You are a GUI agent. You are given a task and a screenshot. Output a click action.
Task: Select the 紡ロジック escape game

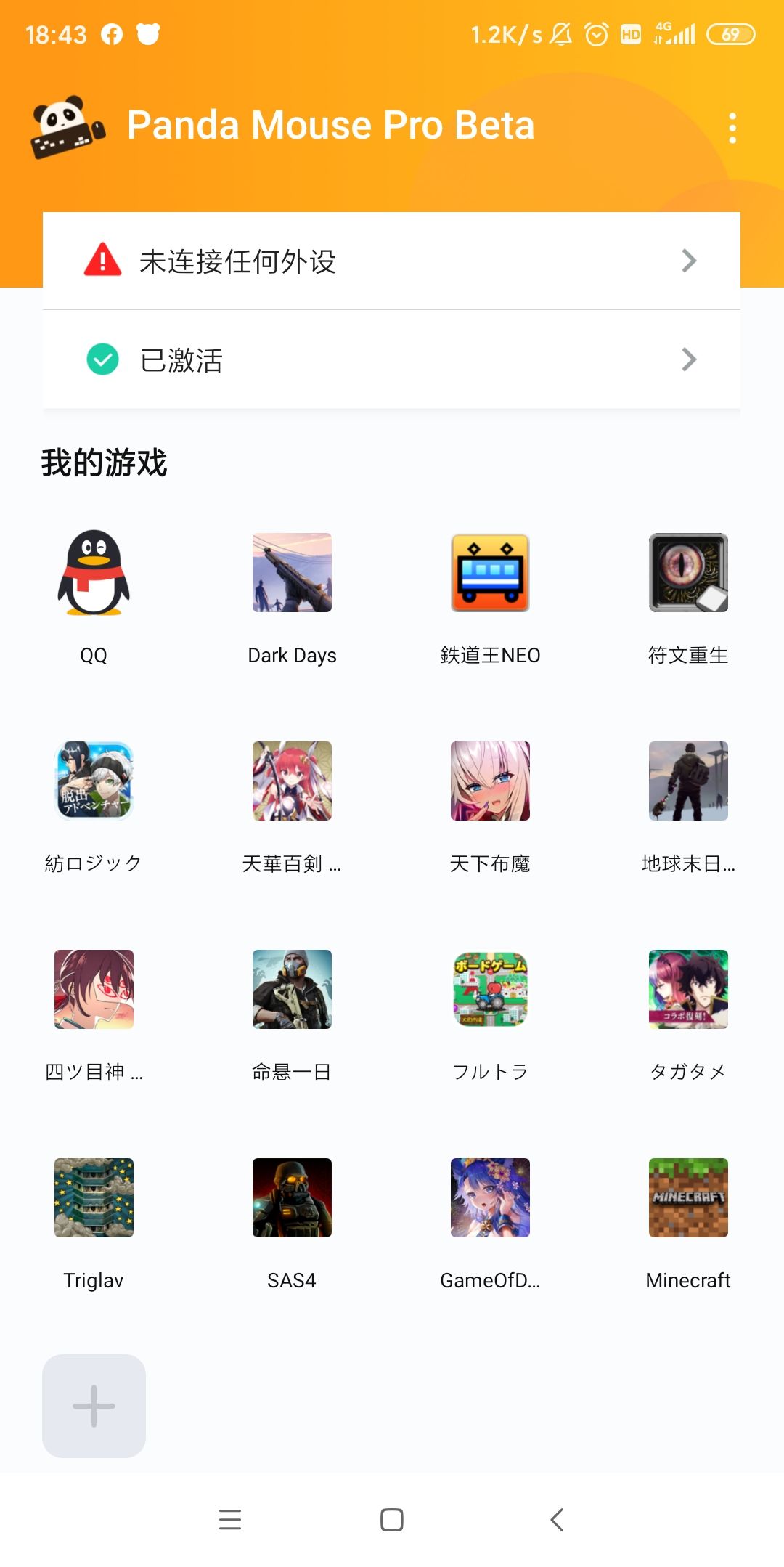coord(93,782)
